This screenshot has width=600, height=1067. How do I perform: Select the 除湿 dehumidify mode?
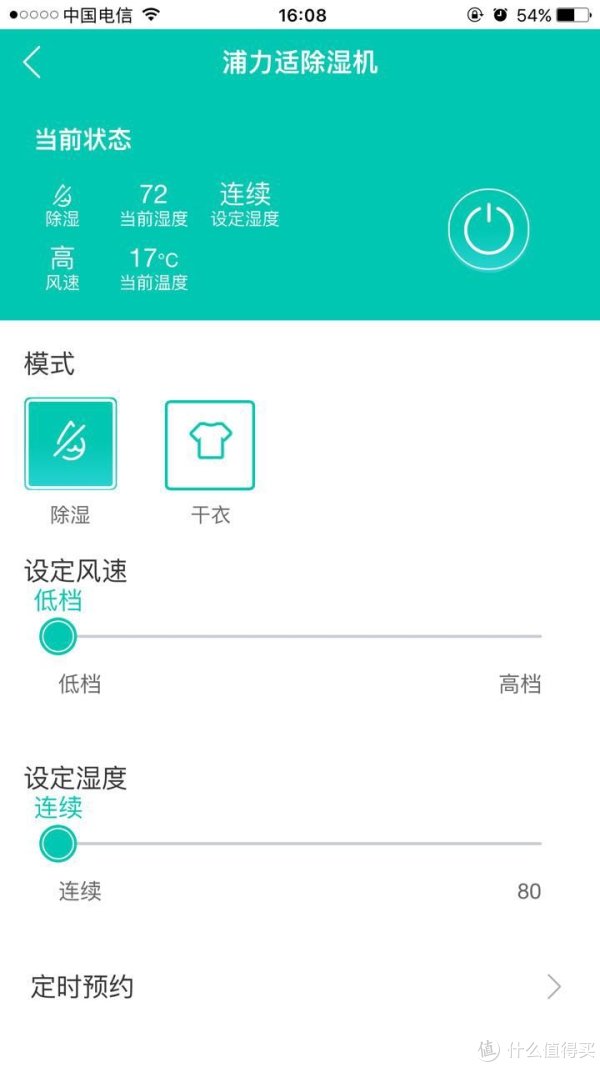pos(70,444)
